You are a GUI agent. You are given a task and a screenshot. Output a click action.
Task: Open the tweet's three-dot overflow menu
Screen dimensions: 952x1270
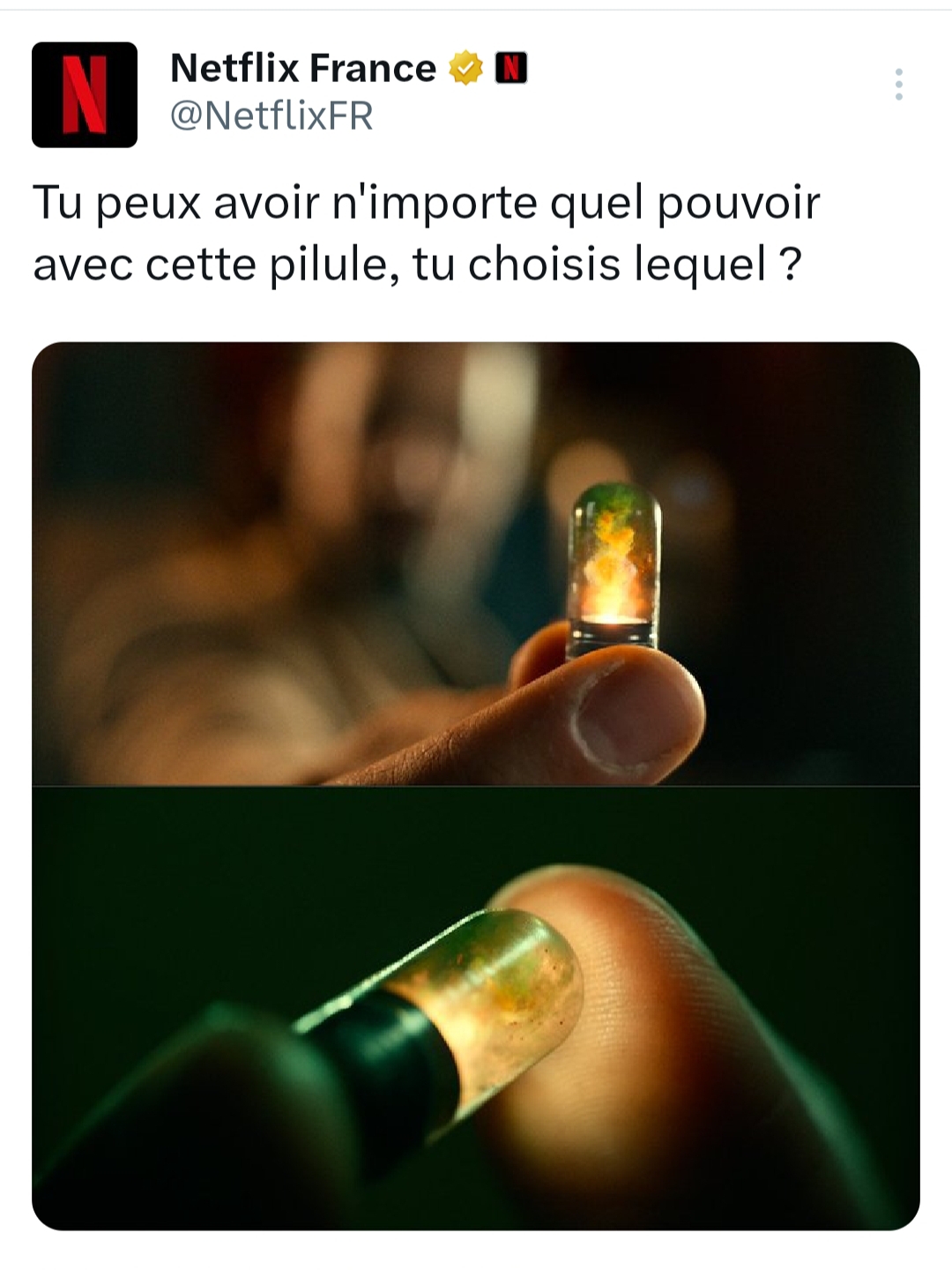pos(898,84)
